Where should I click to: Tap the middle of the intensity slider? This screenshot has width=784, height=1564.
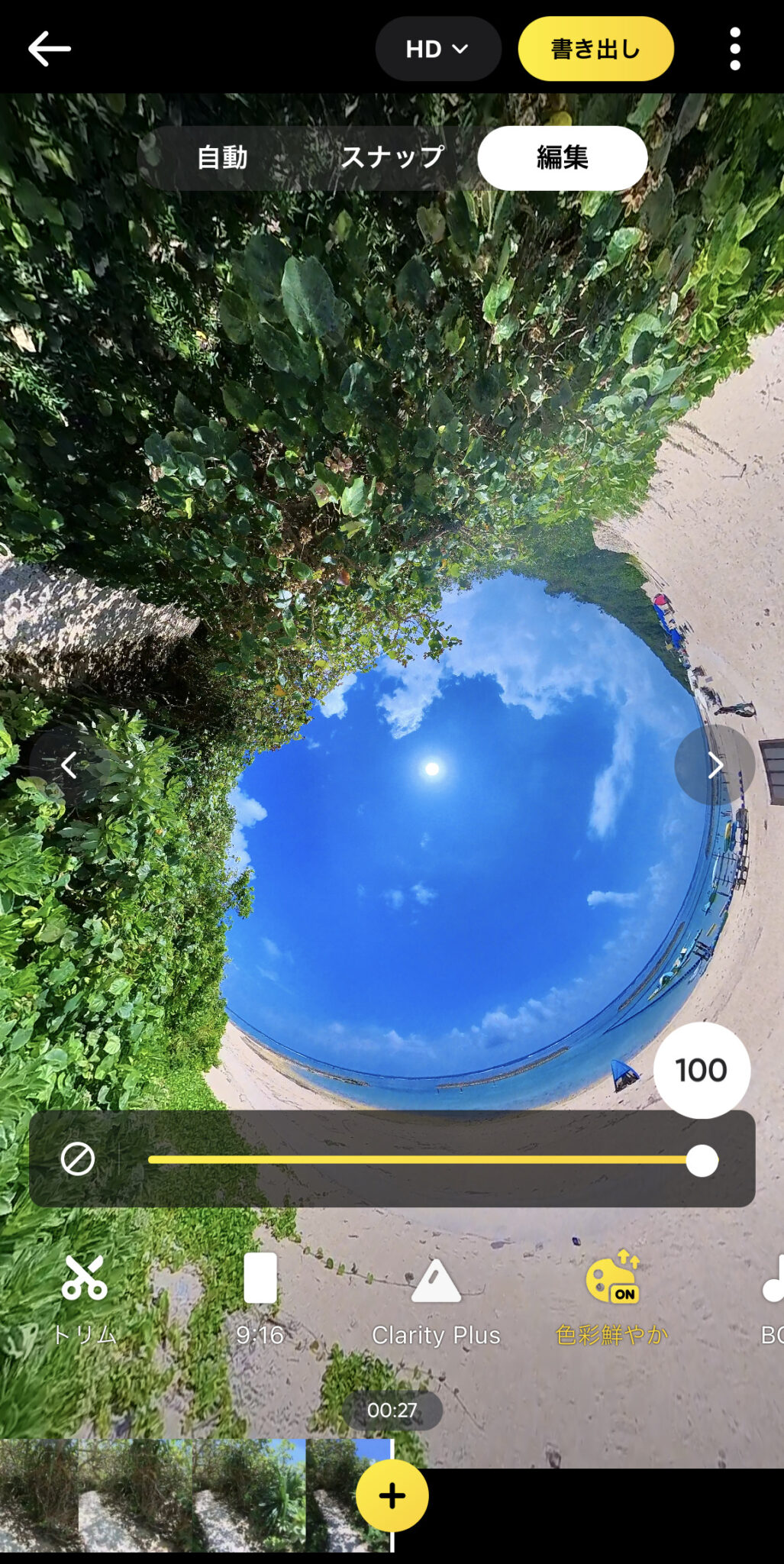(424, 1159)
